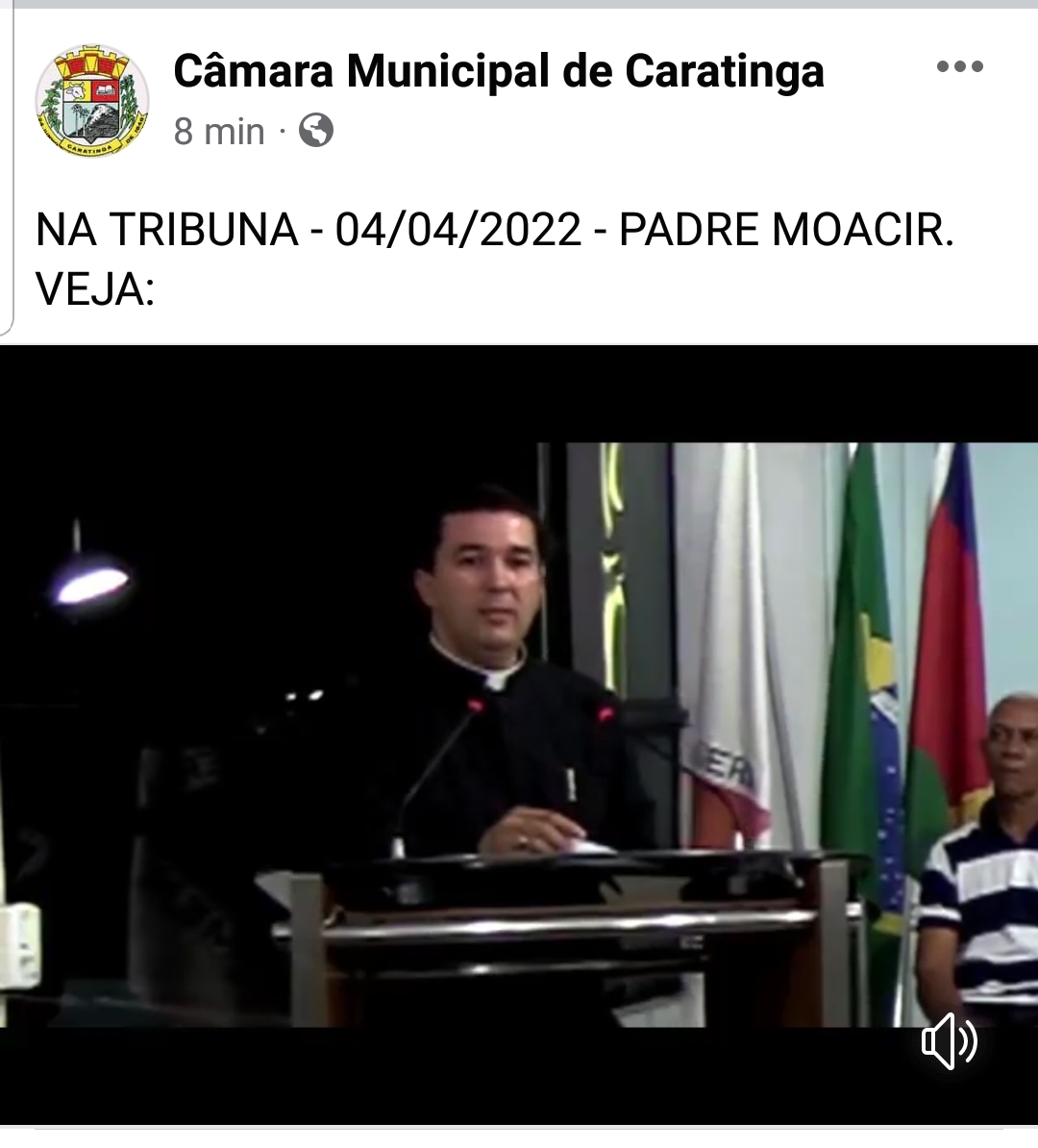View the Câmara Municipal de Caratinga profile picture
The width and height of the screenshot is (1038, 1148).
pyautogui.click(x=92, y=100)
